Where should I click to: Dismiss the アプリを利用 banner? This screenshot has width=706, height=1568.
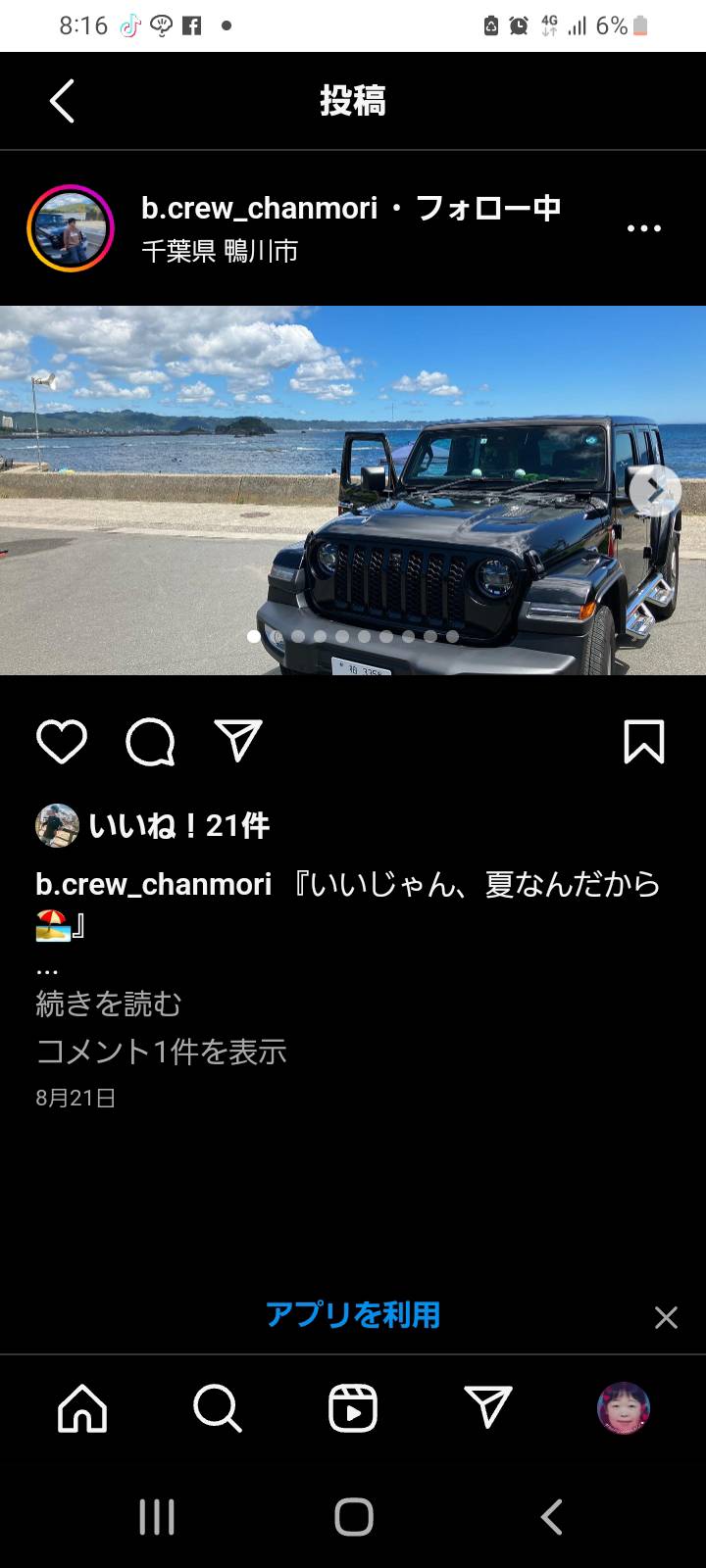(x=666, y=1318)
